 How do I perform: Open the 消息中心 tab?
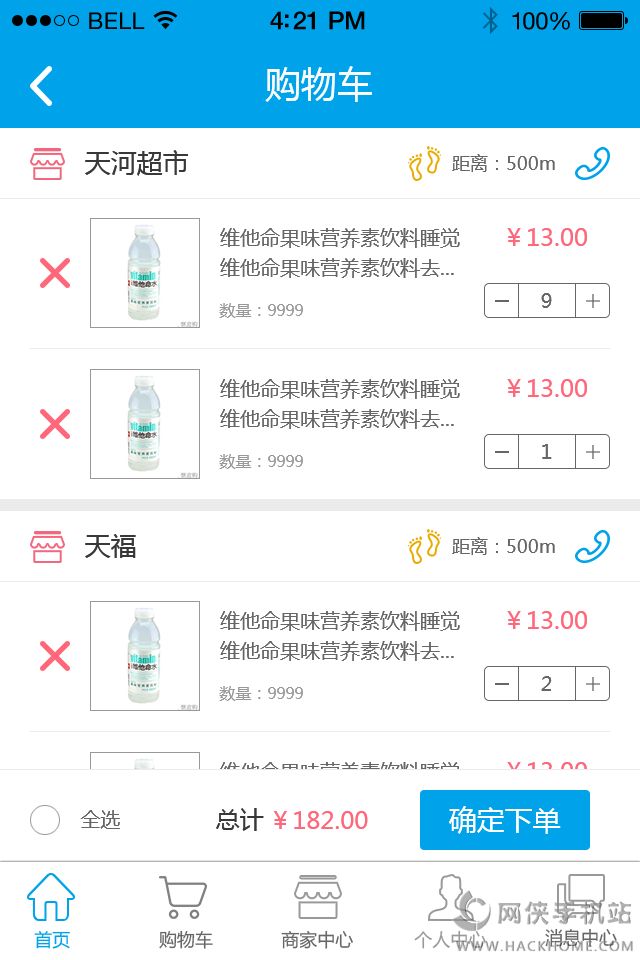[580, 911]
